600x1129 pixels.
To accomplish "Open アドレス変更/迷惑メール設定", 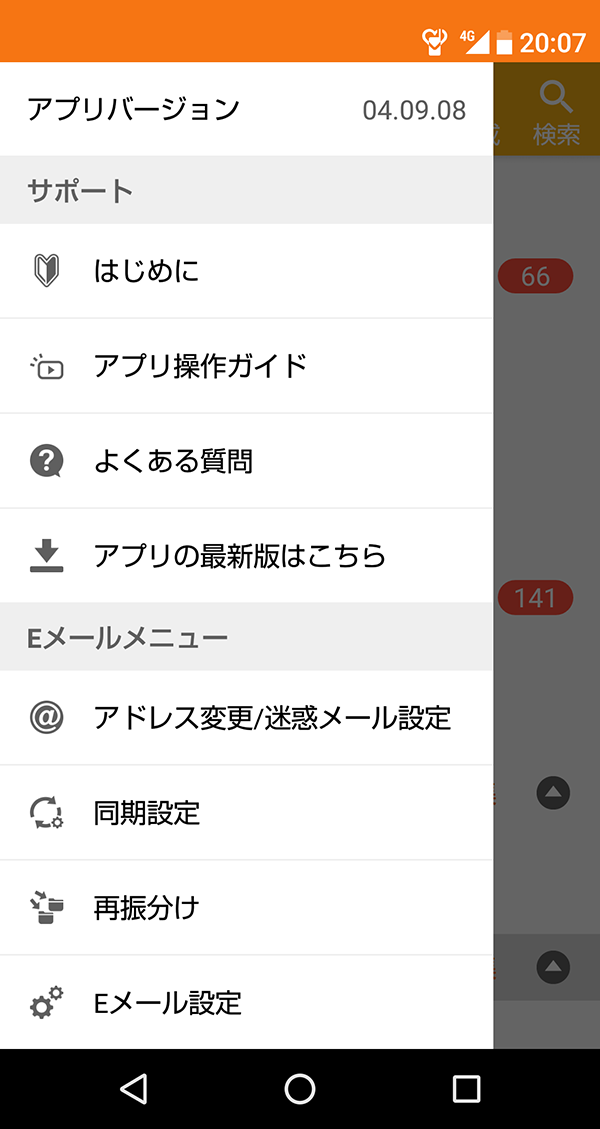I will click(246, 718).
